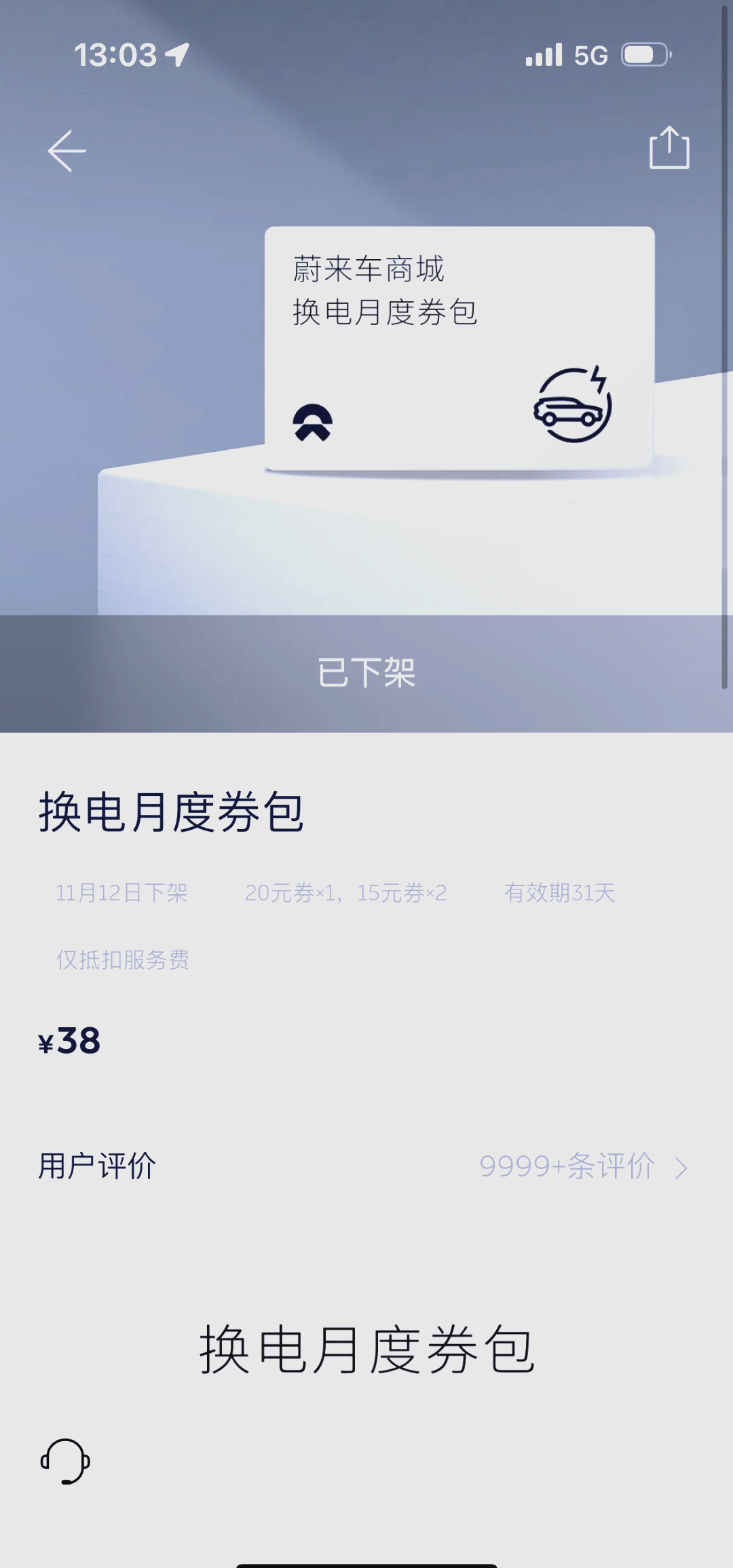Click the NIO logo on the coupon card

coord(314,422)
